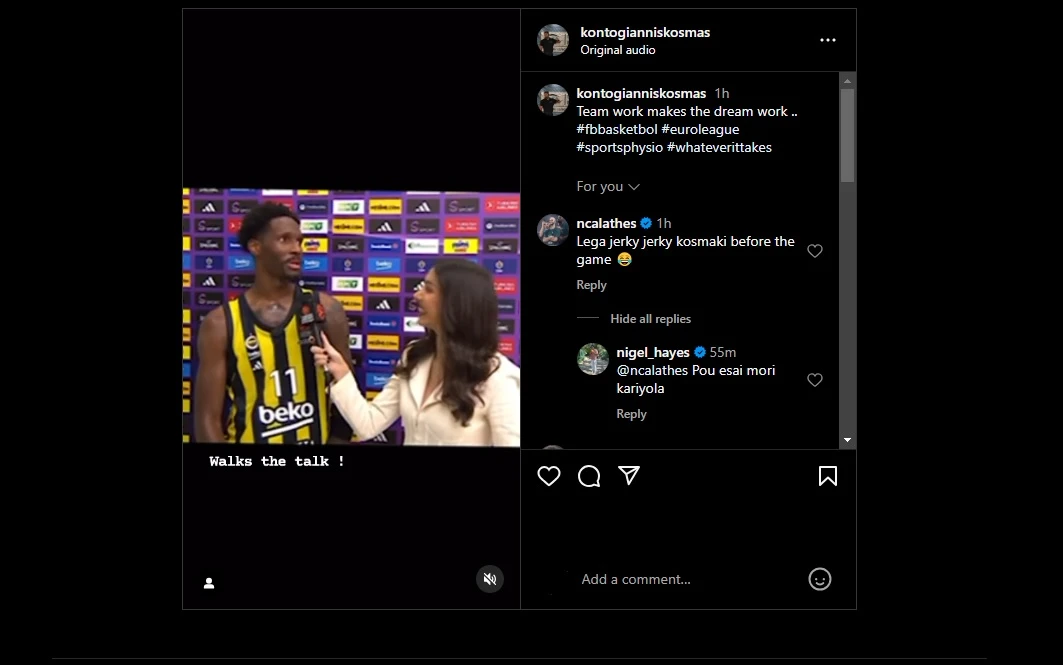Screen dimensions: 1063x665
Task: Save the post with the bookmark icon
Action: pos(827,476)
